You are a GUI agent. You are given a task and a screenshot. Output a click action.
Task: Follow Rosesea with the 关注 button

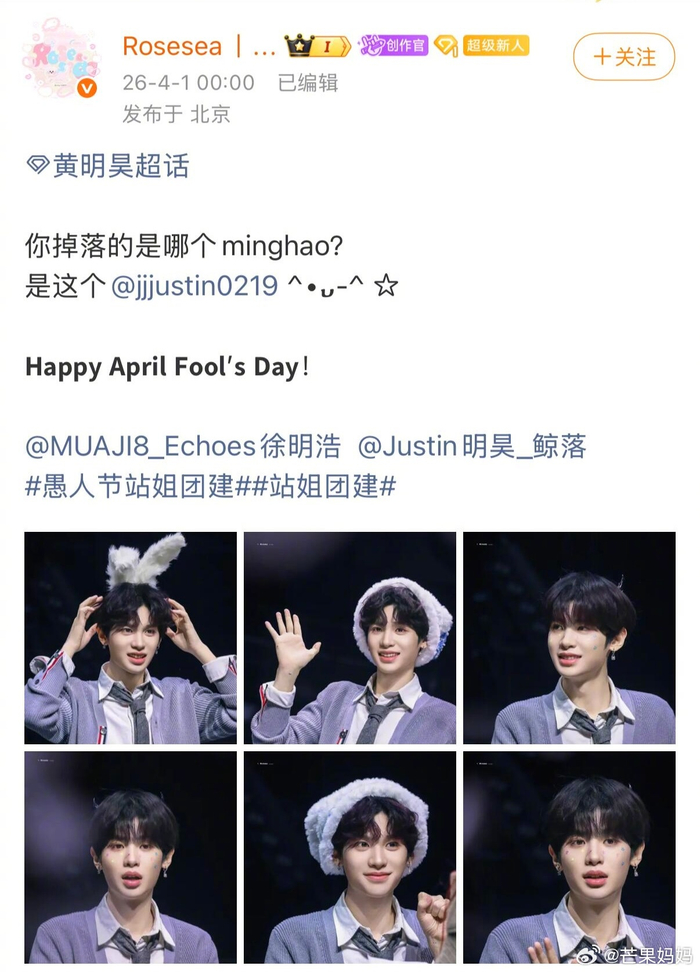[x=624, y=57]
